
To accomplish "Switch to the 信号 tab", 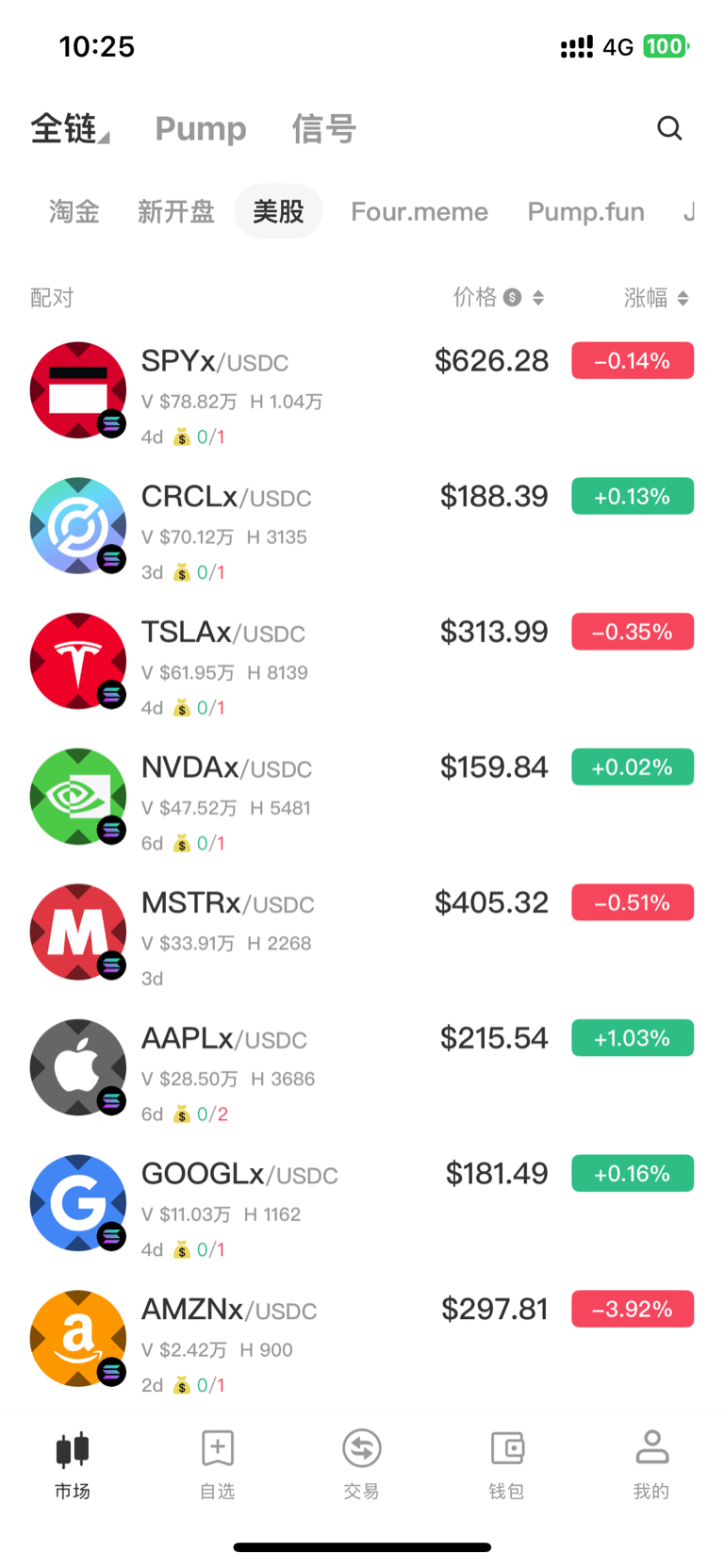I will coord(324,128).
